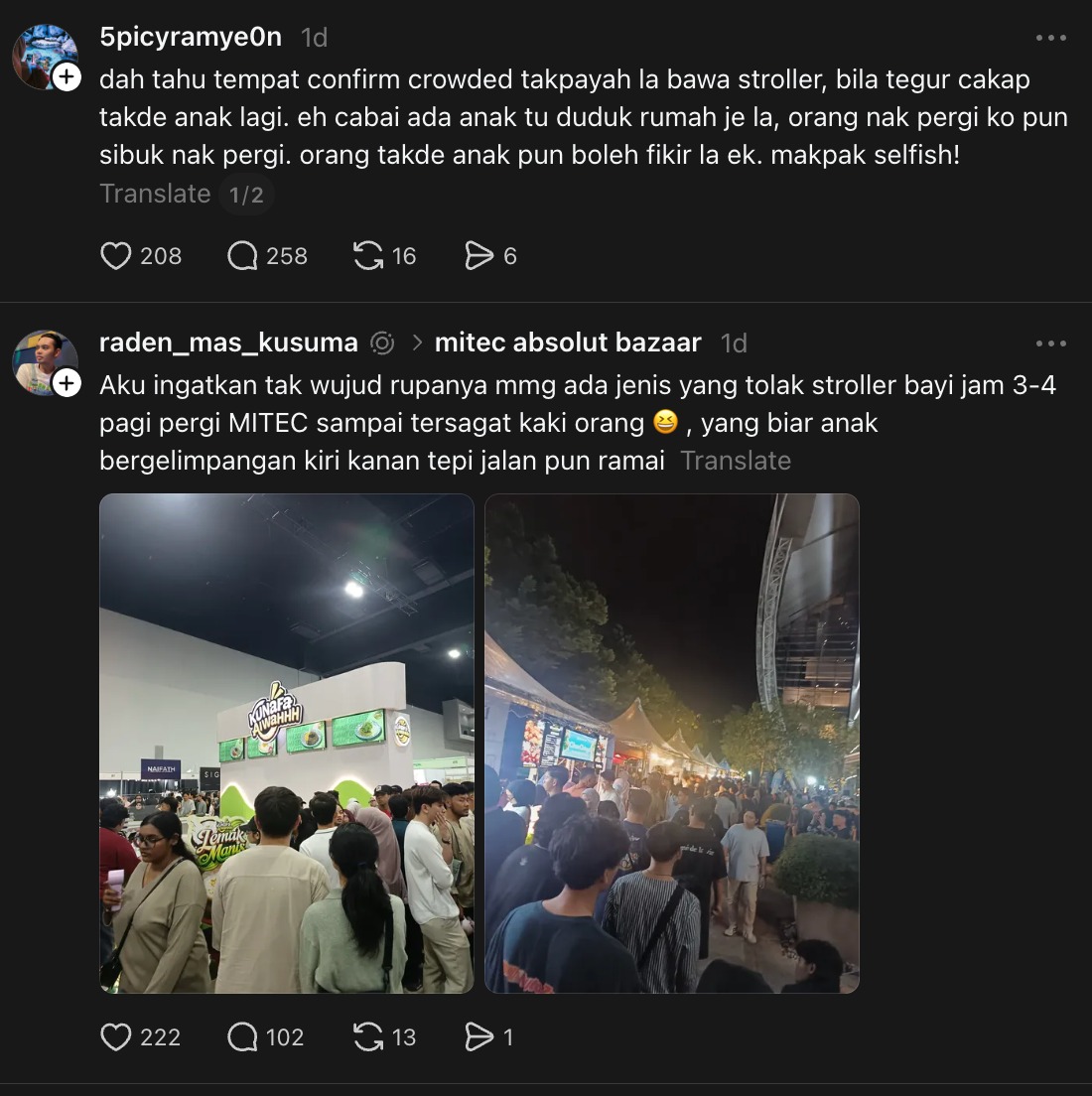
Task: Like the post by 5picyramye0n
Action: (116, 256)
